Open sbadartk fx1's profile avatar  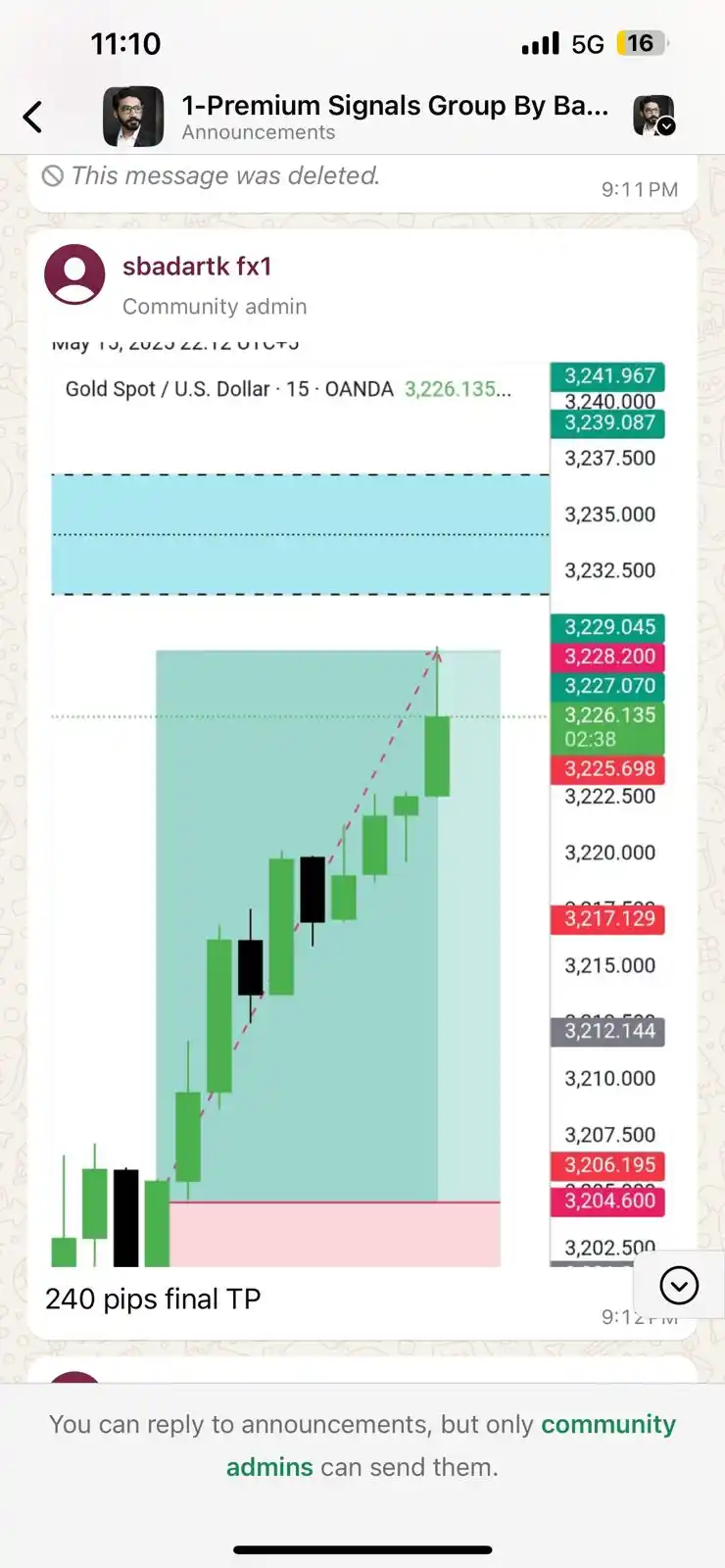pyautogui.click(x=74, y=274)
